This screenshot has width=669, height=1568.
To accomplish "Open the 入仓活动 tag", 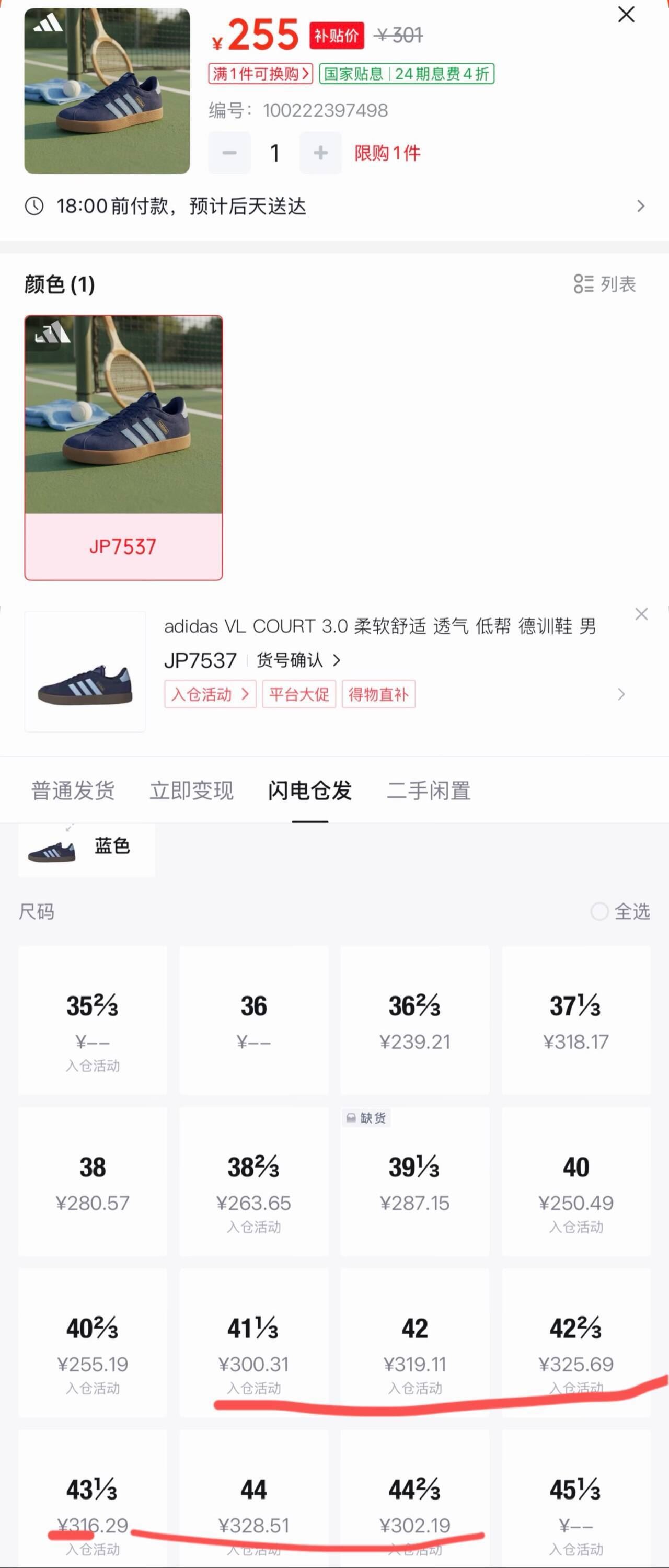I will 210,694.
